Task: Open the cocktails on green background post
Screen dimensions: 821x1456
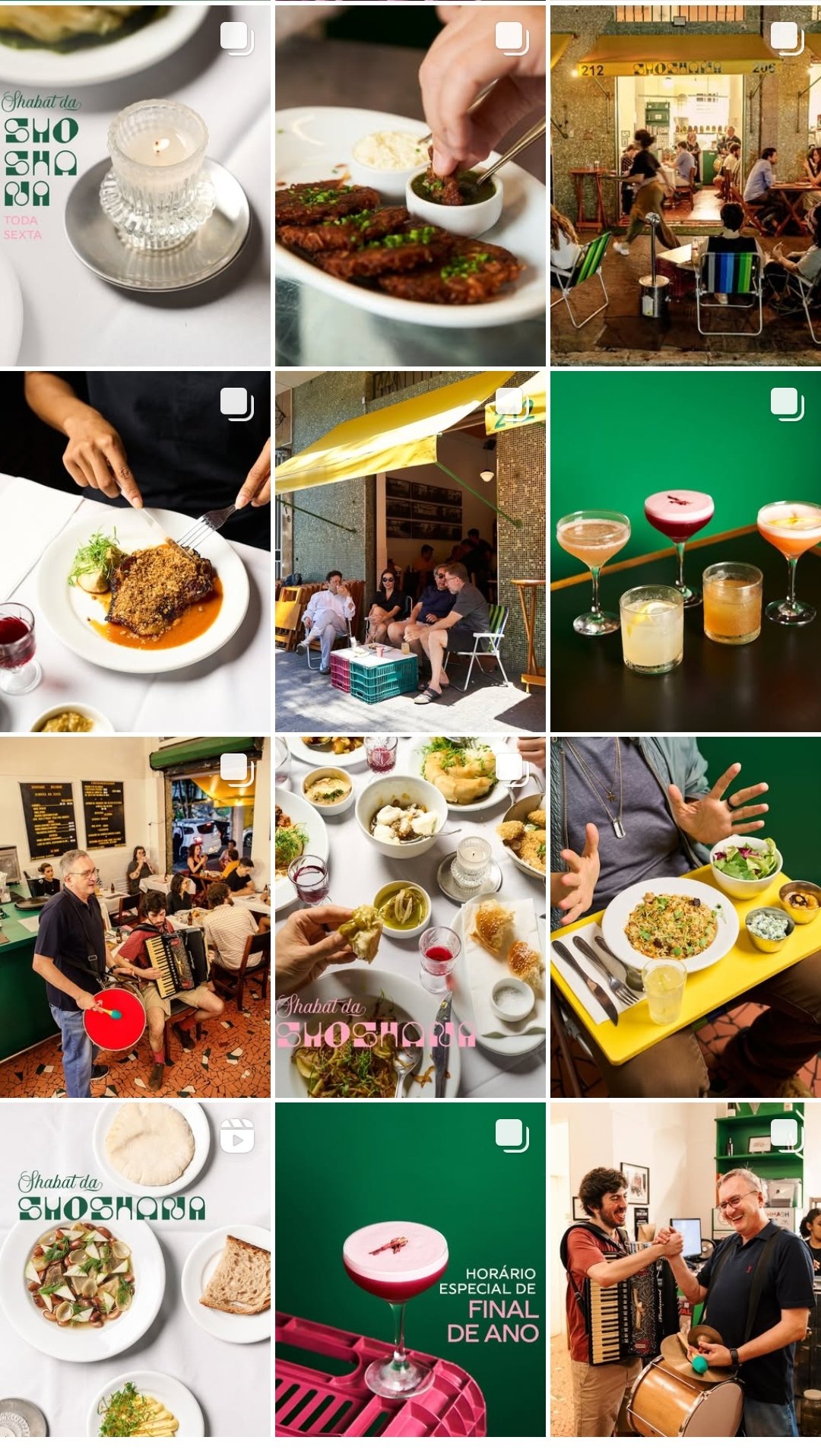Action: tap(685, 551)
